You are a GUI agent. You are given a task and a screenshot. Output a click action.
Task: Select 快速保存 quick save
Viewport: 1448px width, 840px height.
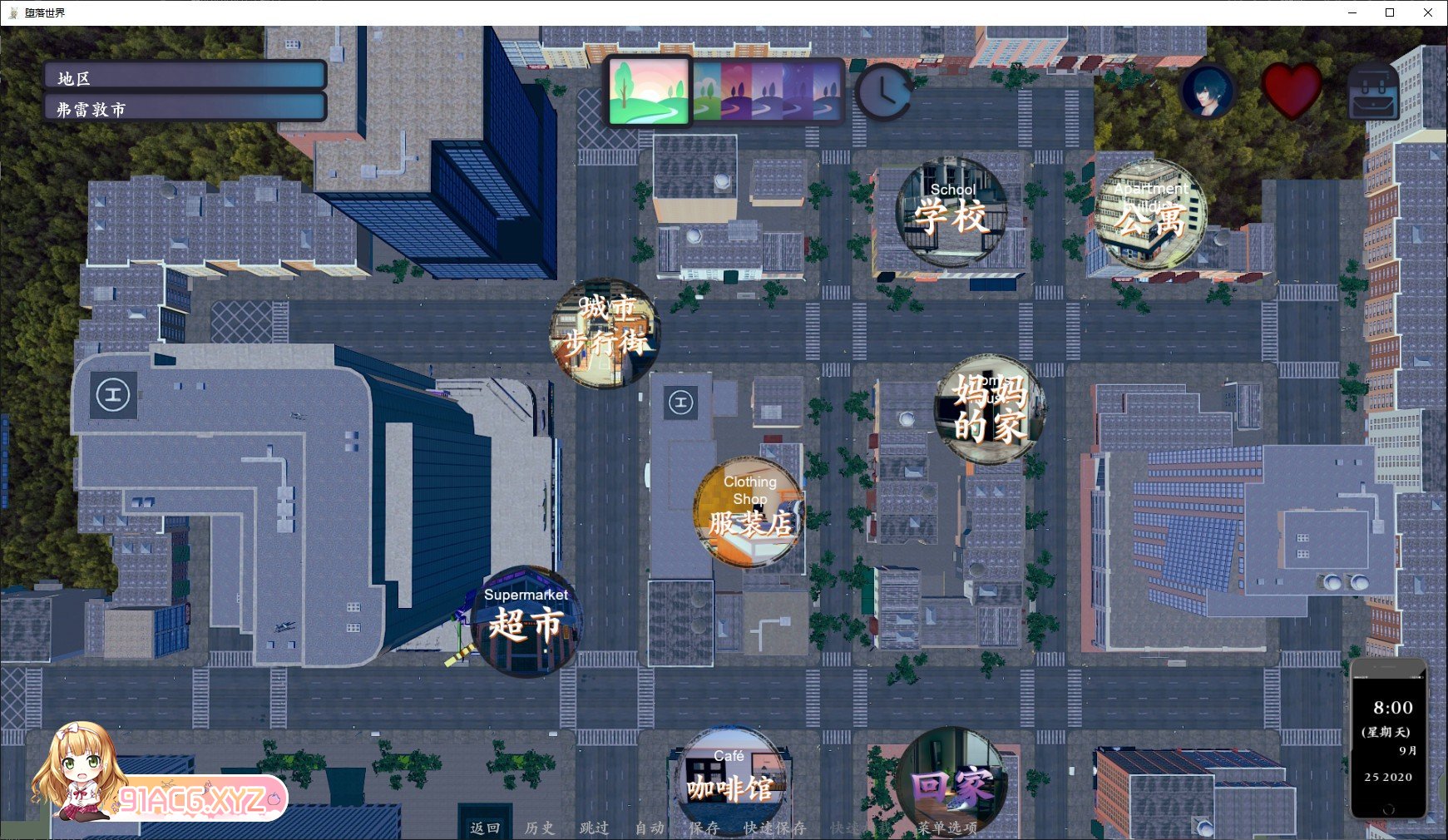tap(774, 828)
